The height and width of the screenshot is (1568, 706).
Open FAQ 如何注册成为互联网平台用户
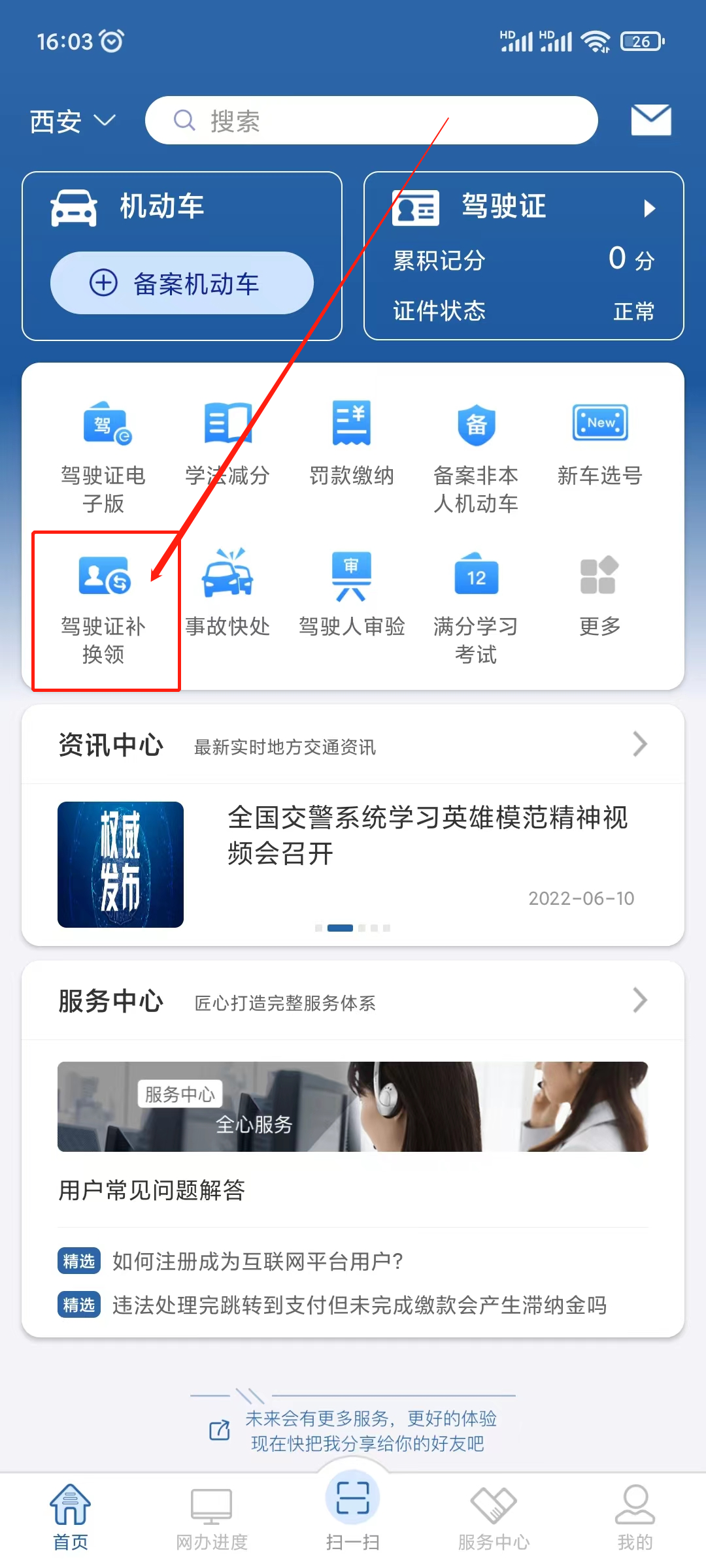[x=258, y=1261]
